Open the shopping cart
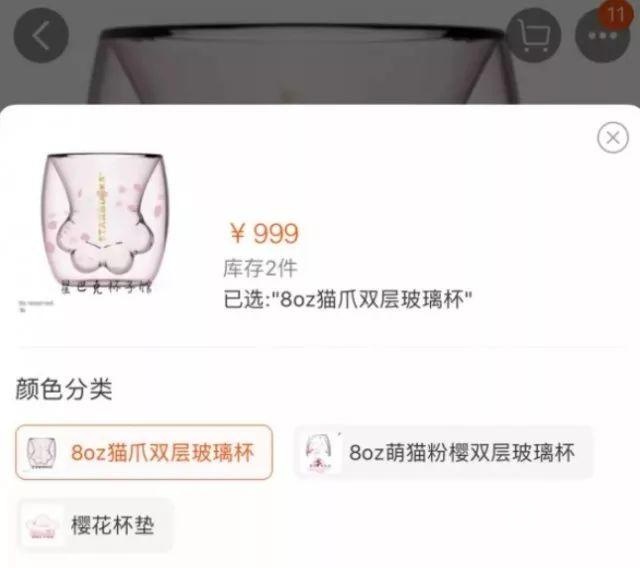The height and width of the screenshot is (568, 640). (533, 37)
